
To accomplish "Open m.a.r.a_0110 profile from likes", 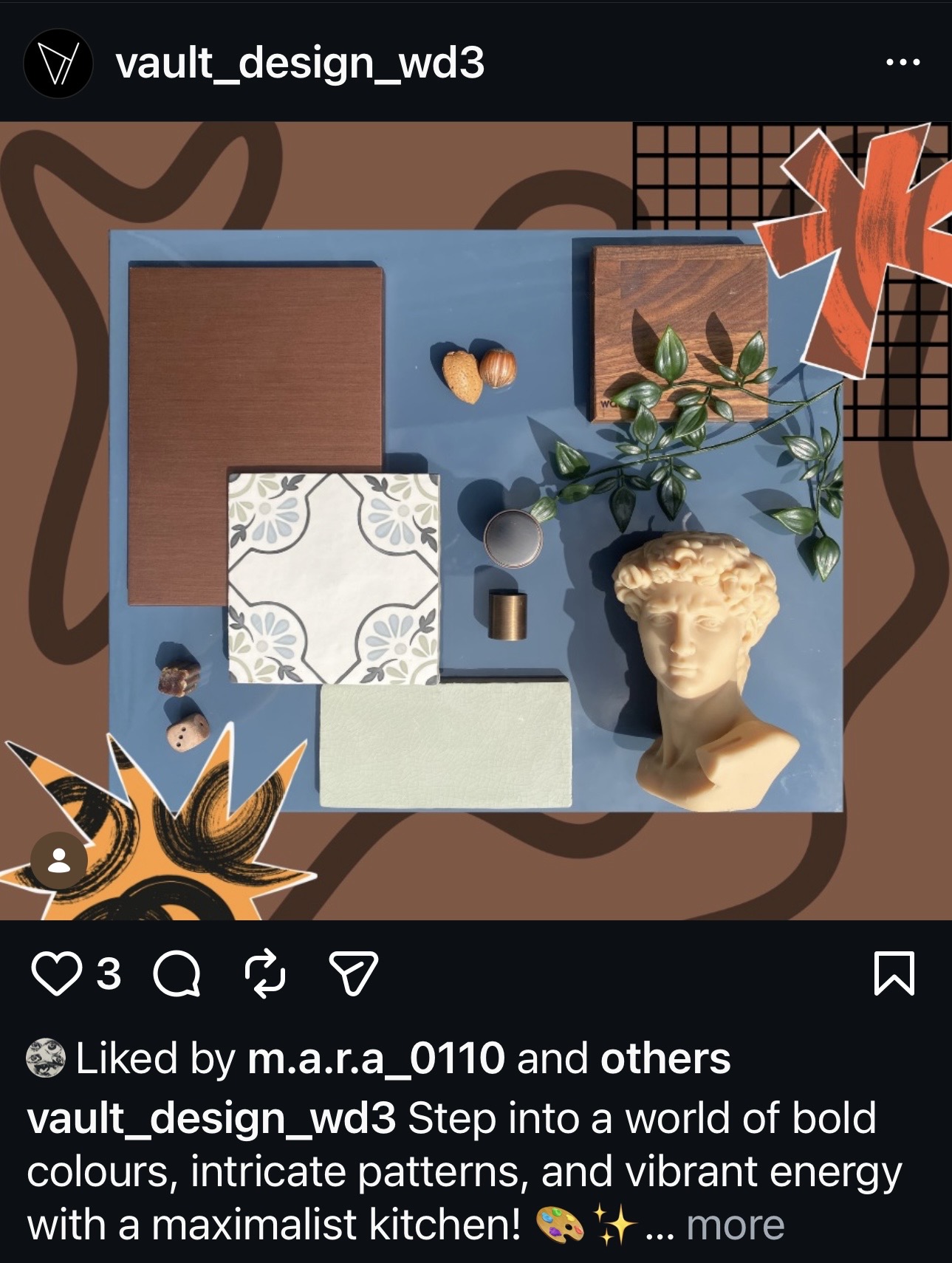I will (x=375, y=1058).
